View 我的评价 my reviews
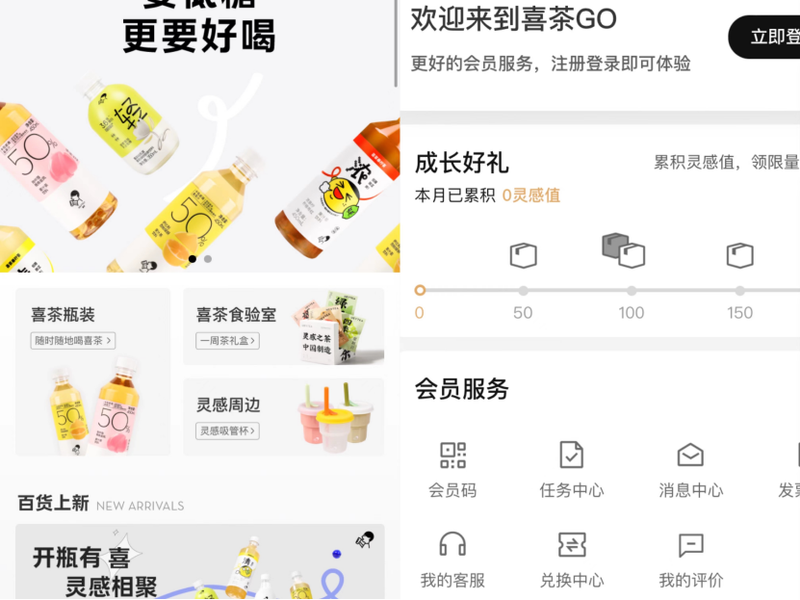This screenshot has width=800, height=600. click(690, 558)
